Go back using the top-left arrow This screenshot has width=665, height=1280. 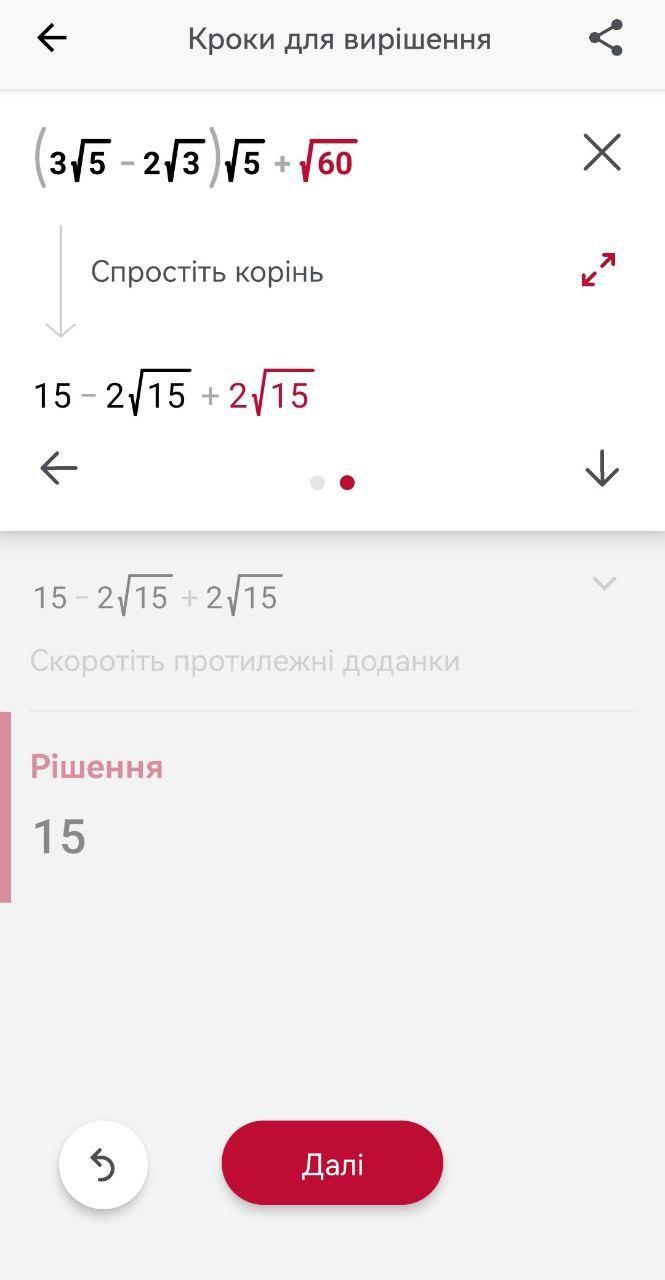tap(51, 39)
